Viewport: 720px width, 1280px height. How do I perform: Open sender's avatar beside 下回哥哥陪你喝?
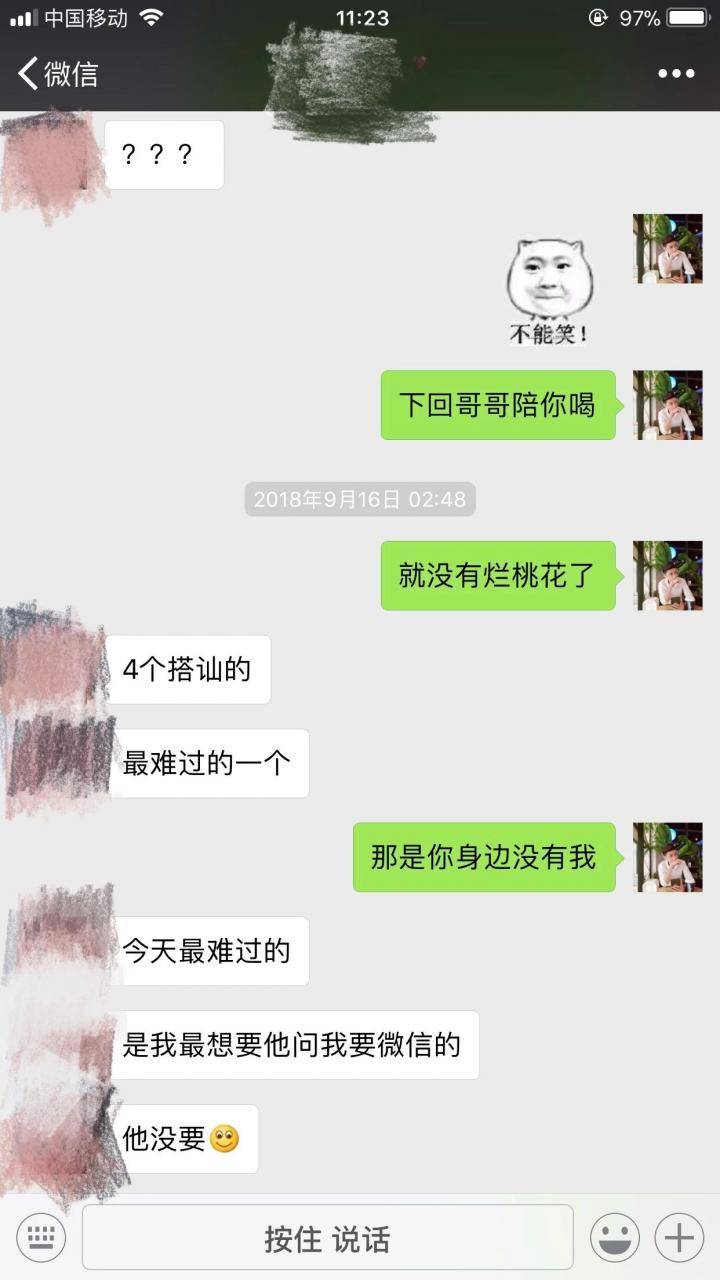click(x=667, y=404)
